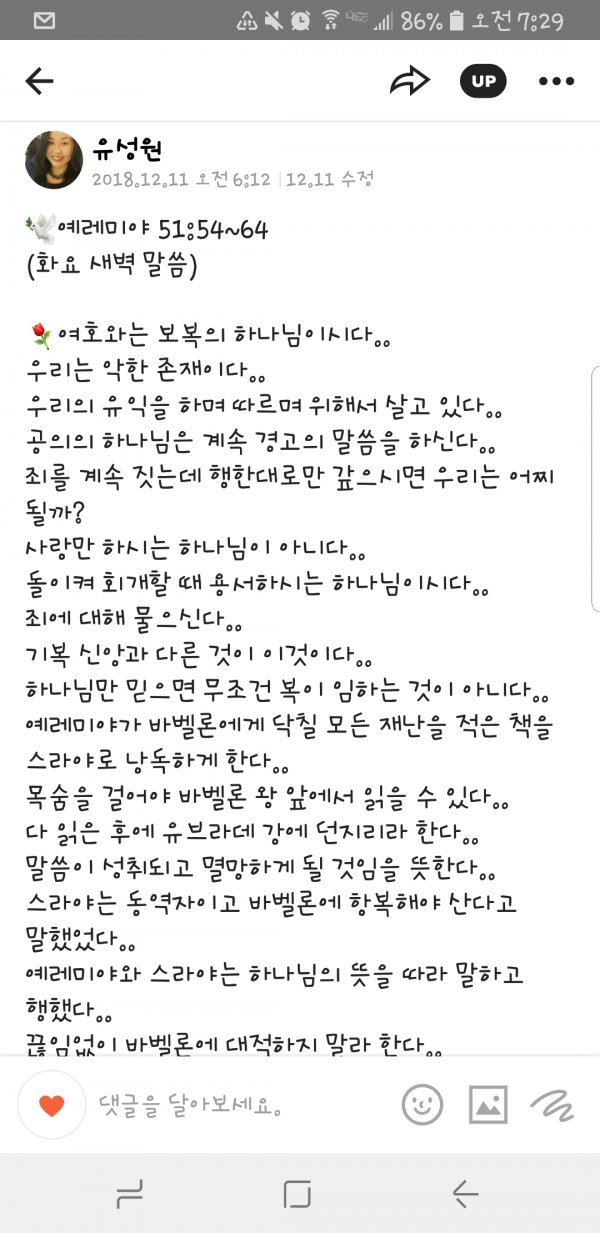Go back using the top arrow
The height and width of the screenshot is (1233, 600).
pos(40,82)
